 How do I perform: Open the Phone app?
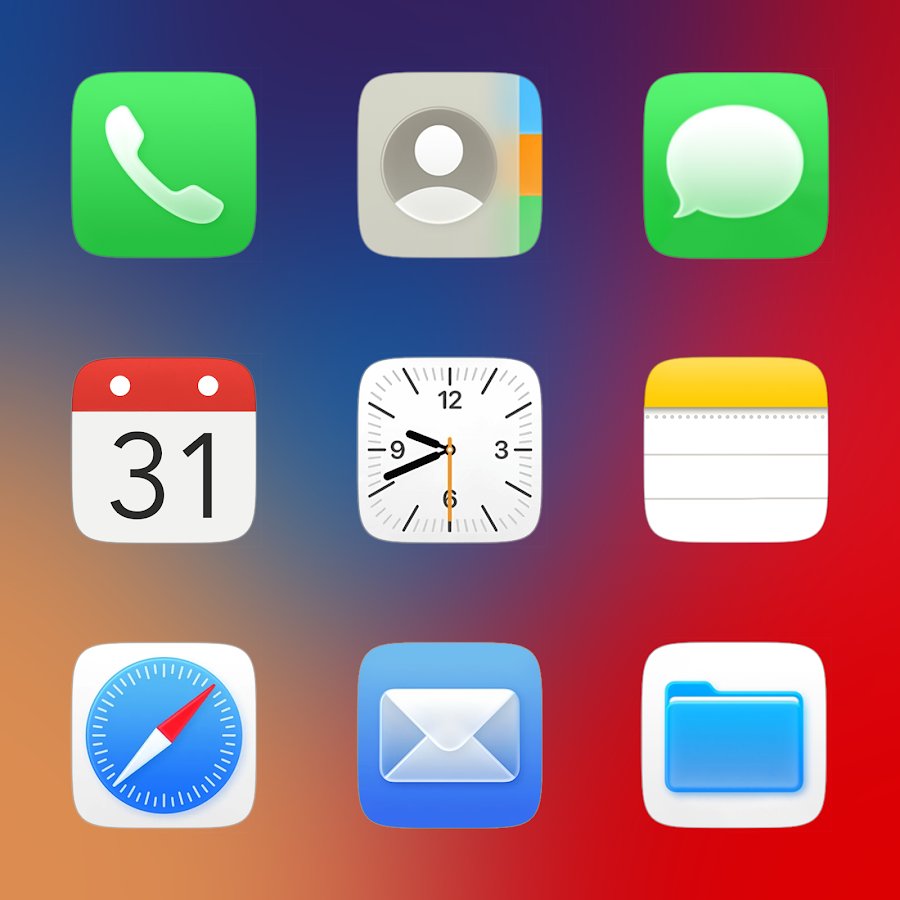[x=164, y=165]
